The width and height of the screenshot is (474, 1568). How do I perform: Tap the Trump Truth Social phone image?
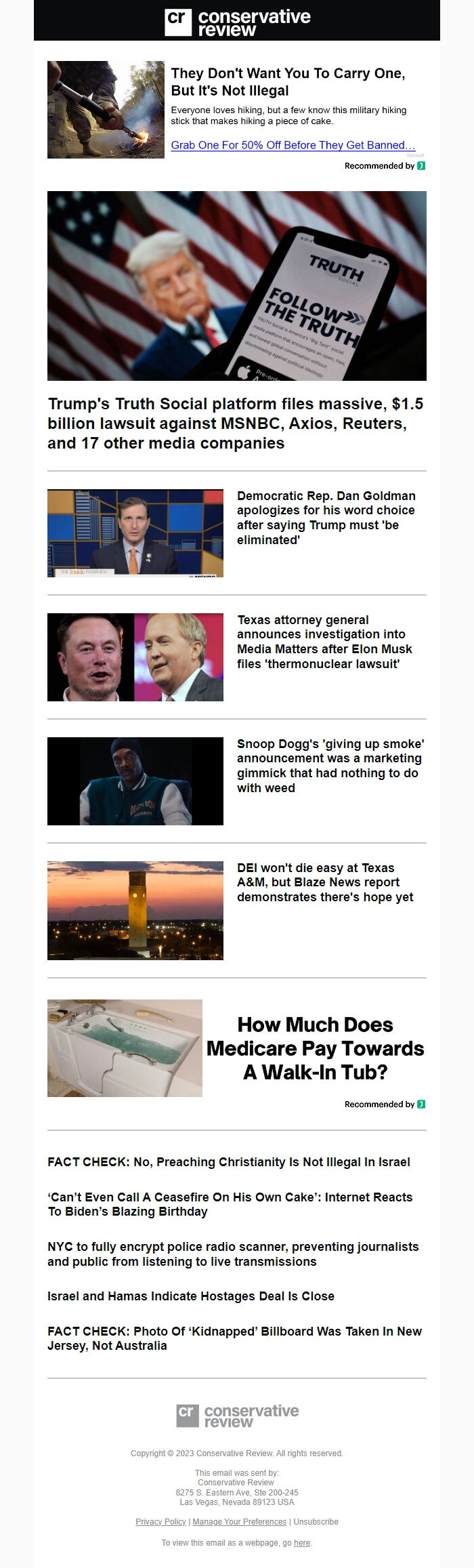point(237,285)
